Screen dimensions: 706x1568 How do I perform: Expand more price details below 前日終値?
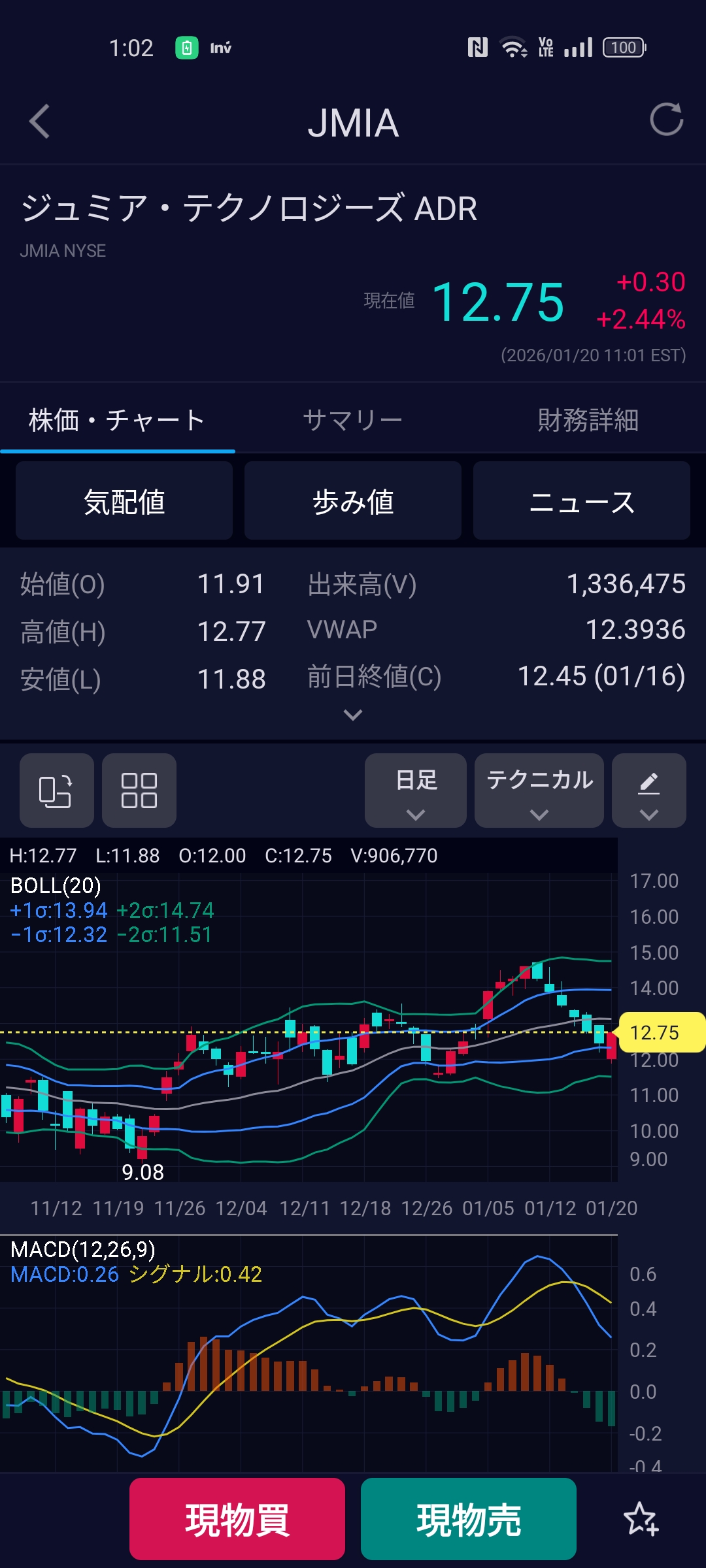(353, 715)
